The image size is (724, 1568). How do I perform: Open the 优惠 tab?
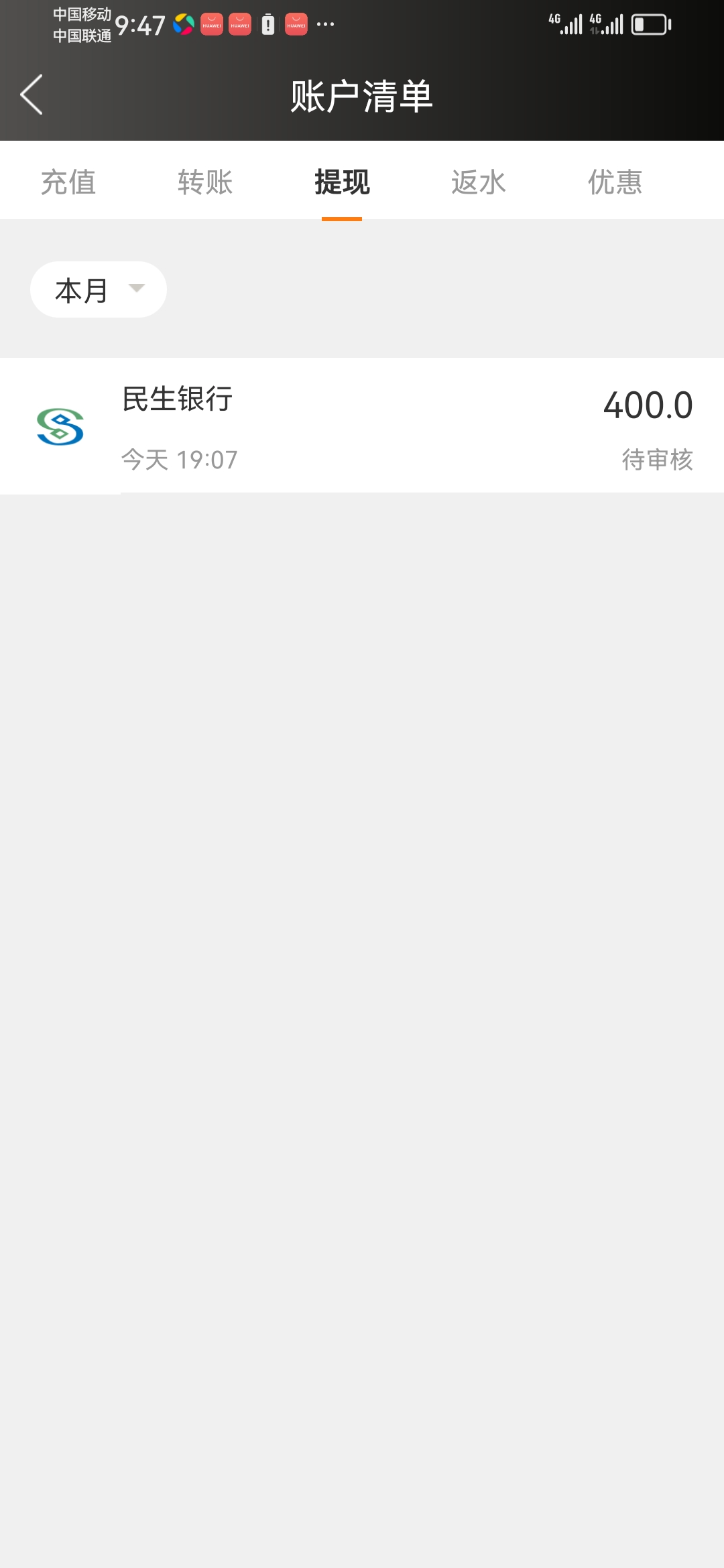coord(615,182)
